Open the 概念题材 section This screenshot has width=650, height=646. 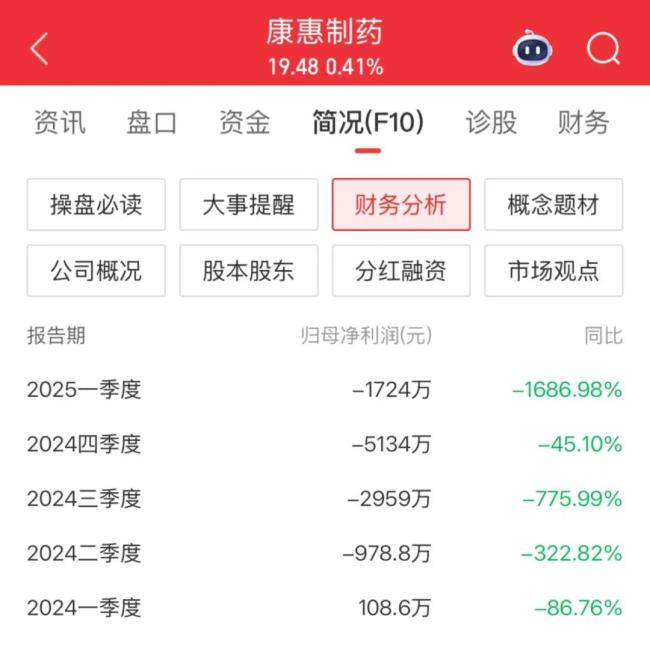click(x=553, y=205)
